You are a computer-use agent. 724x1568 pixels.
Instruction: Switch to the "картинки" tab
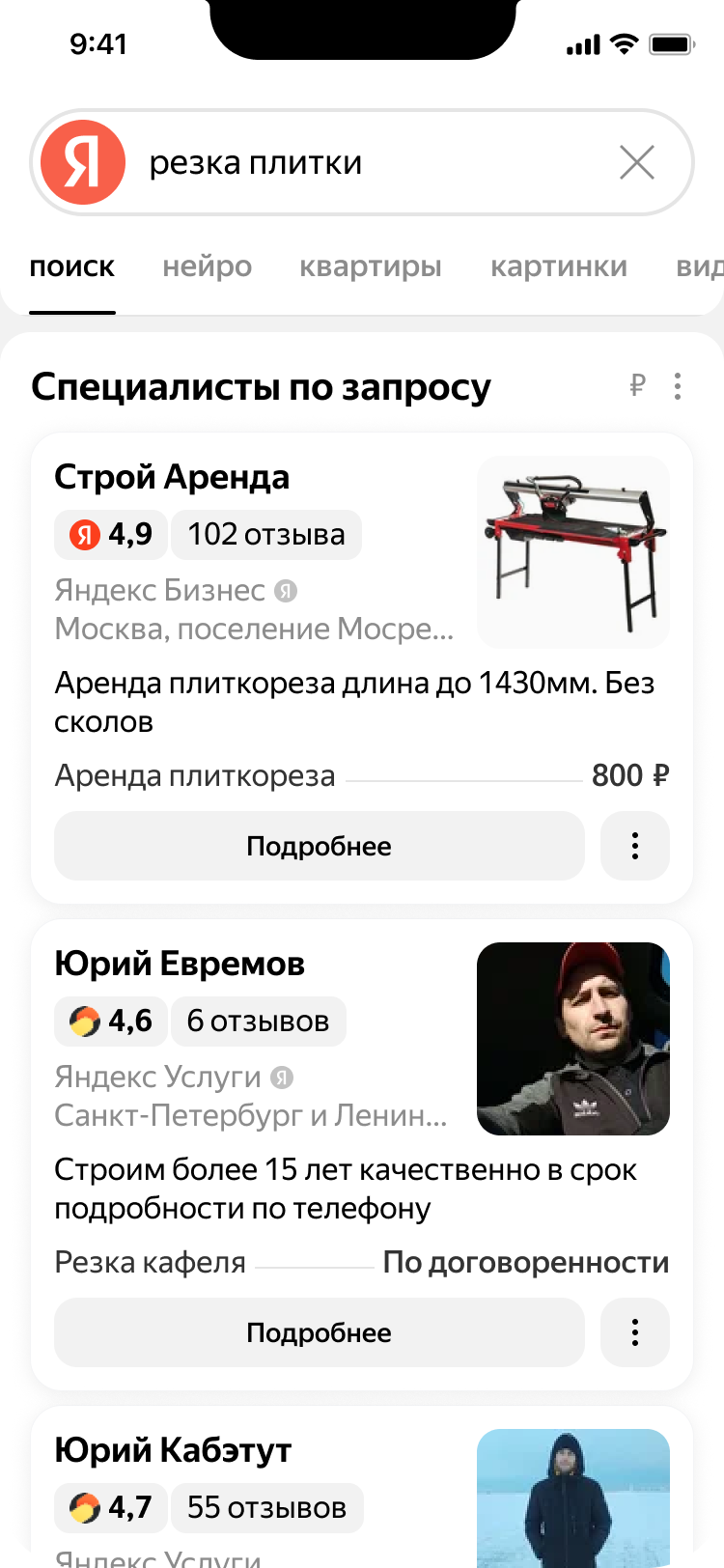point(559,267)
